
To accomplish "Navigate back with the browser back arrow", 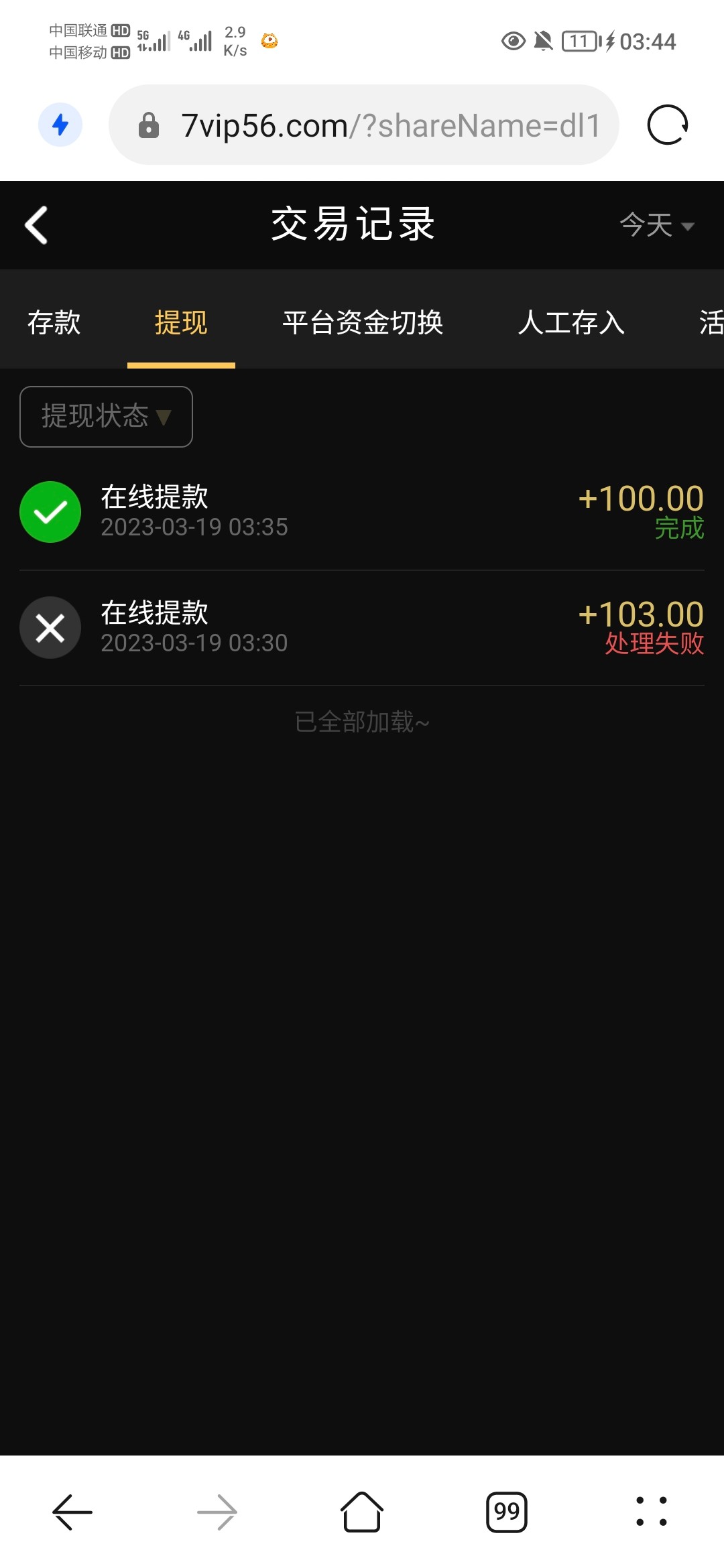I will [x=72, y=1512].
